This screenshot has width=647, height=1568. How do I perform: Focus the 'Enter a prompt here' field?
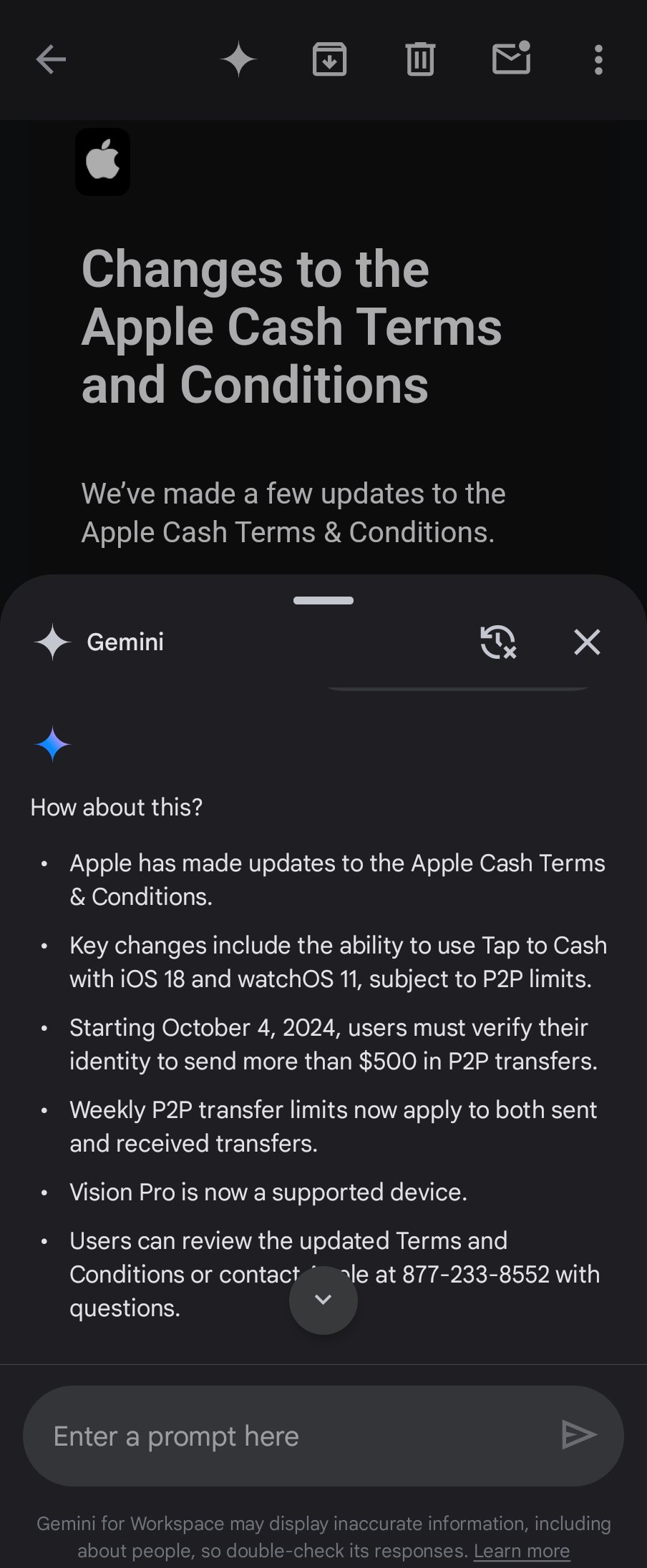(286, 1436)
